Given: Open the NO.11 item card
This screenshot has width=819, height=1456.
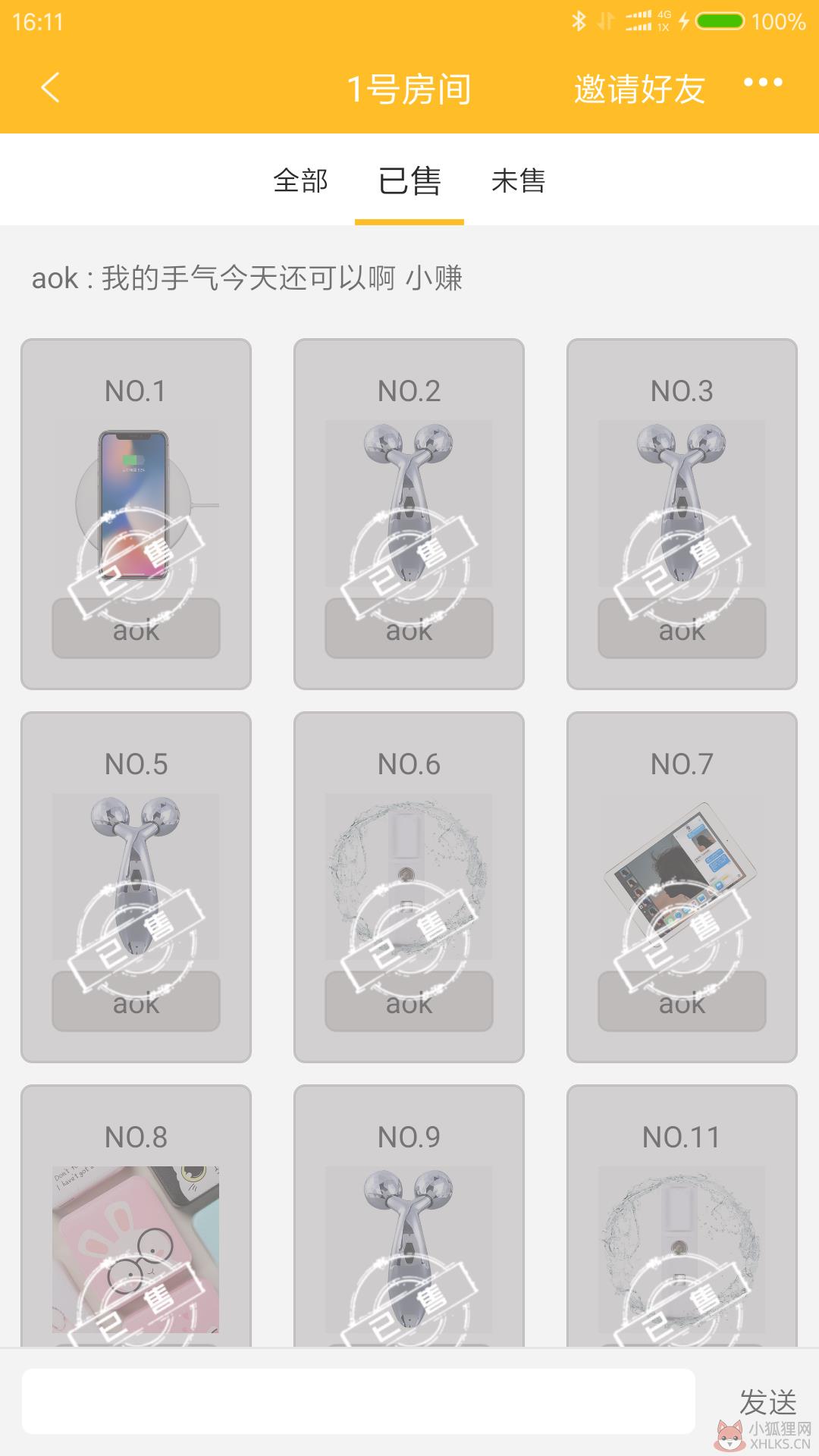Looking at the screenshot, I should click(x=682, y=1216).
